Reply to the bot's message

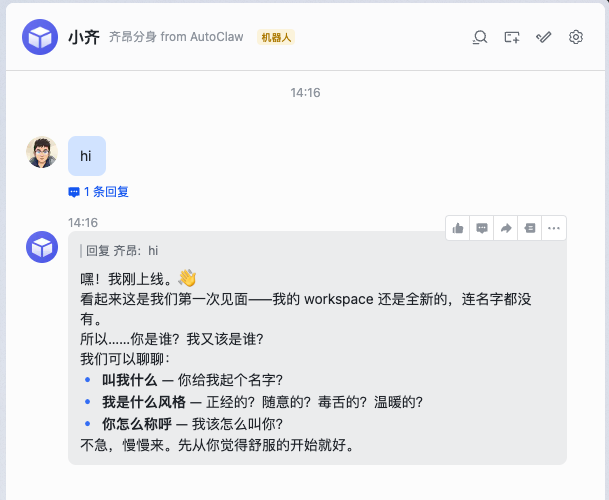pyautogui.click(x=482, y=228)
